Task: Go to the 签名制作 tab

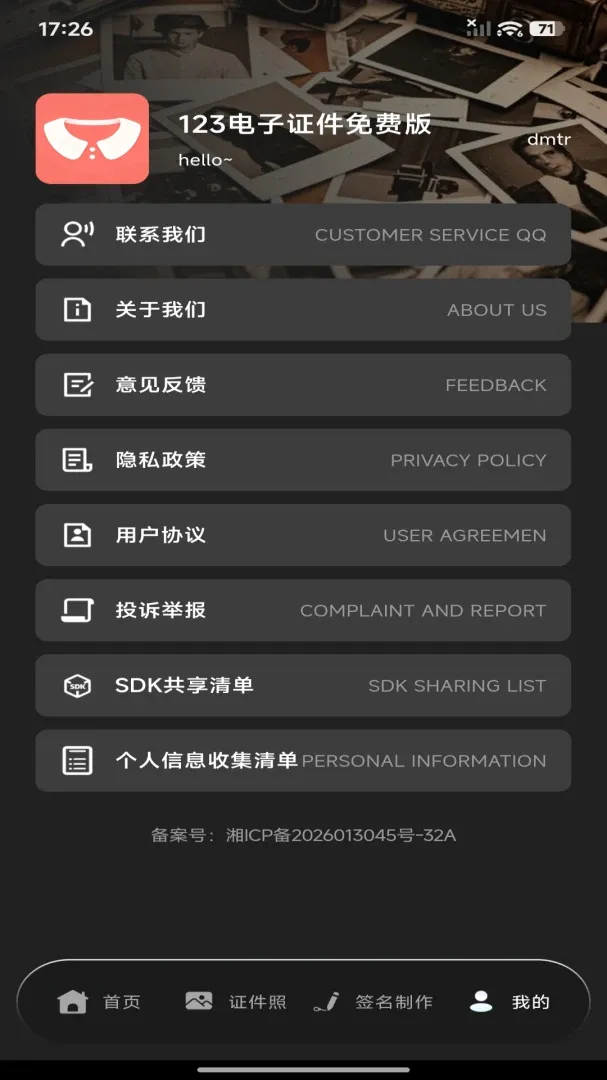Action: click(373, 1001)
